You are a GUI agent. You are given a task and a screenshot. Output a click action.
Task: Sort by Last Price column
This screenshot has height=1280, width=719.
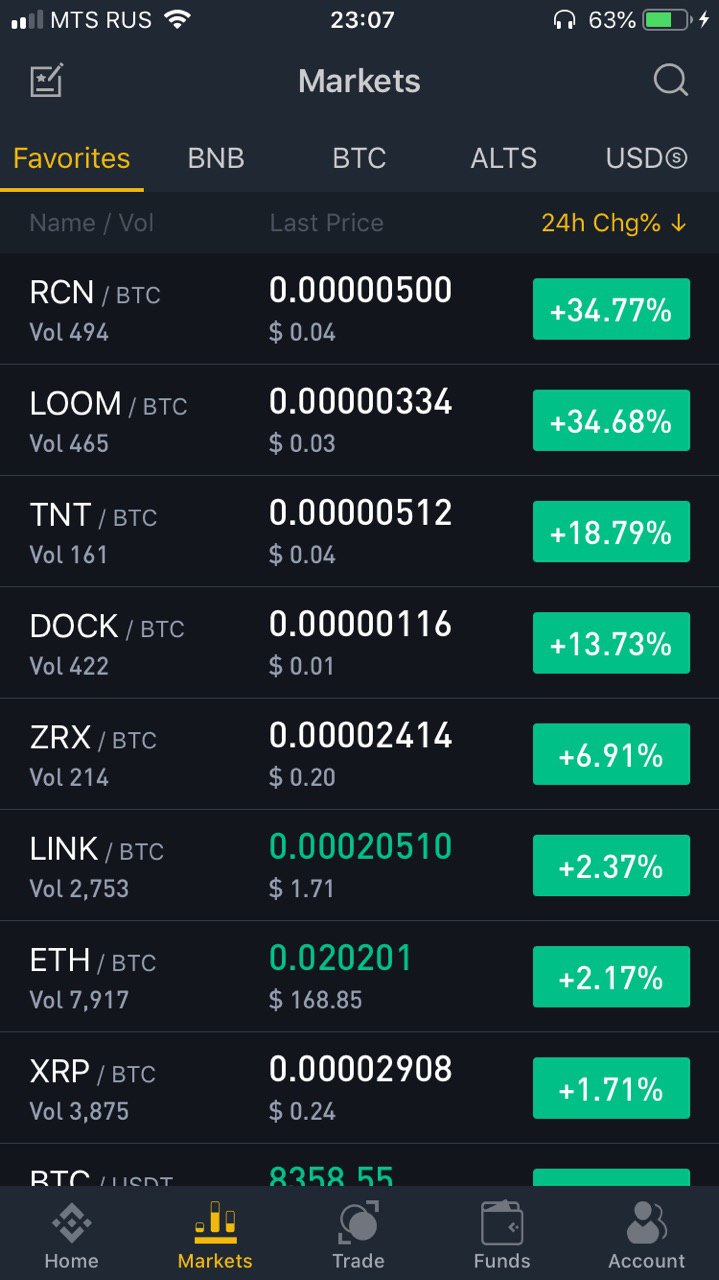[x=327, y=222]
